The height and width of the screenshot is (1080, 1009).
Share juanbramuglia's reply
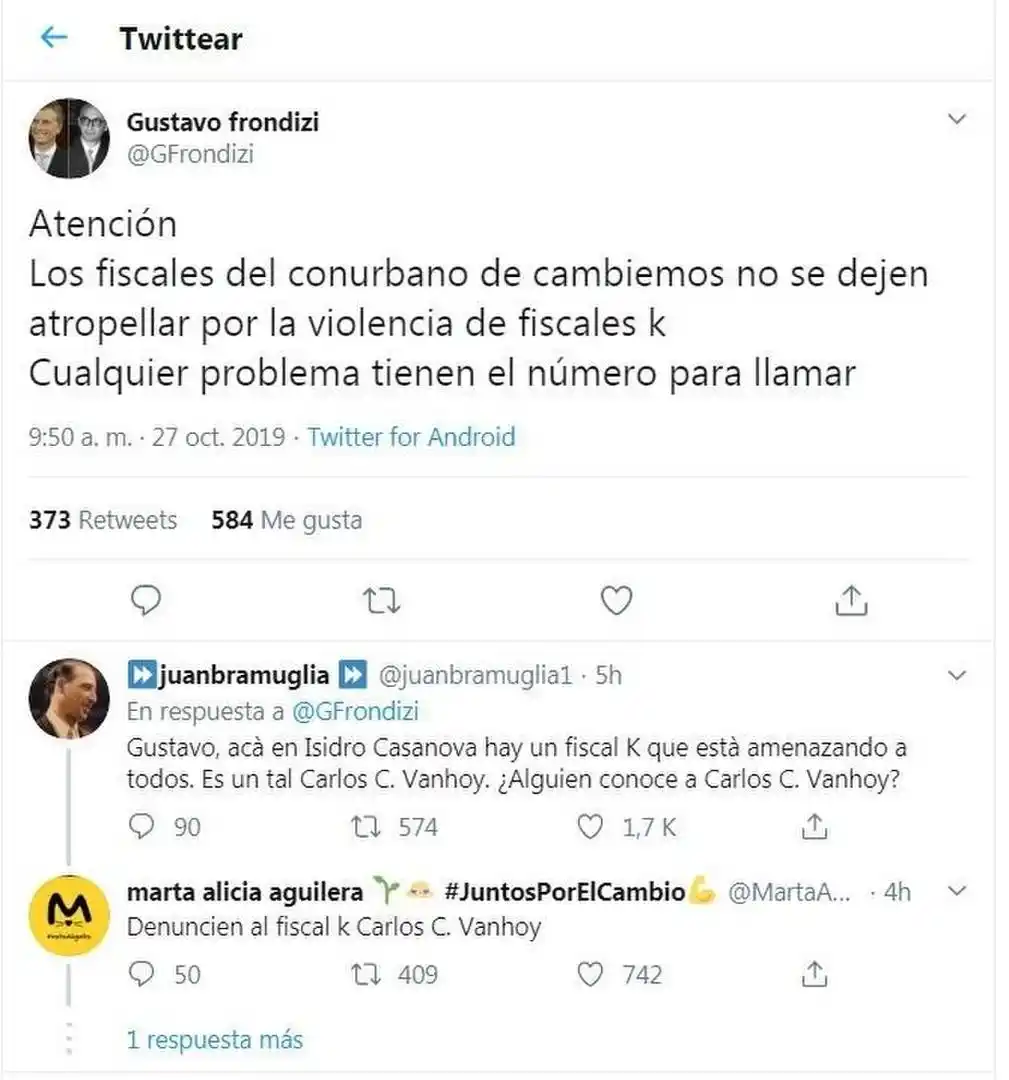[814, 827]
